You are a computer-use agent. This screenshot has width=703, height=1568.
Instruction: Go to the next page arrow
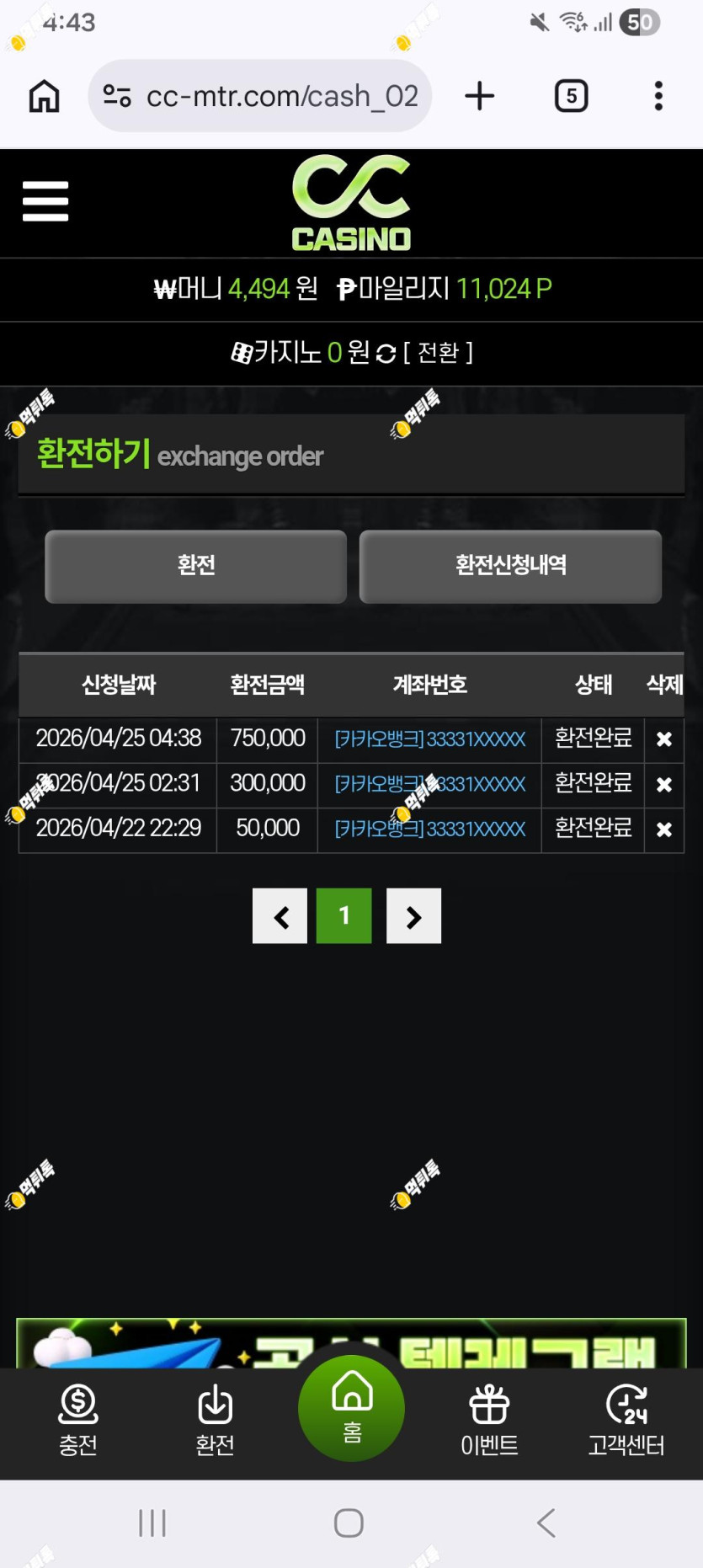[x=413, y=916]
